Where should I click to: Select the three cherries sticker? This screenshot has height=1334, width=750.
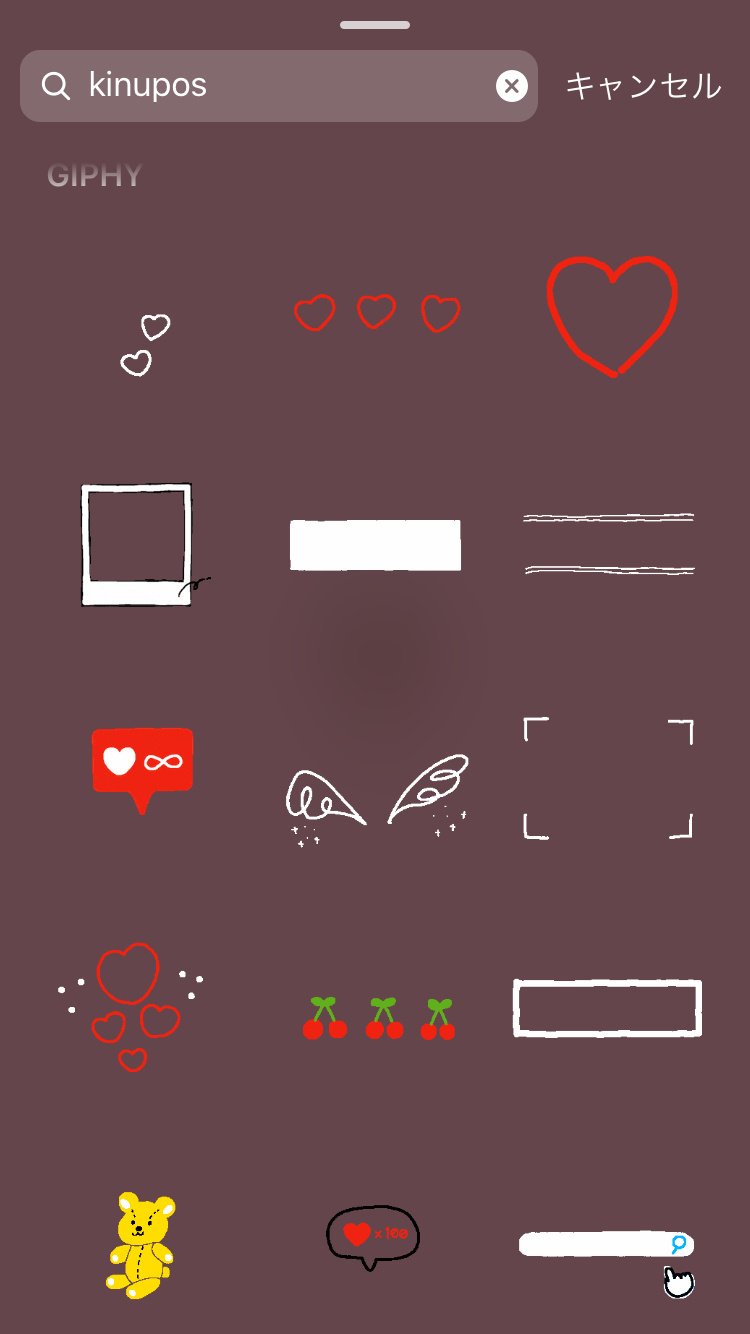[x=379, y=1018]
